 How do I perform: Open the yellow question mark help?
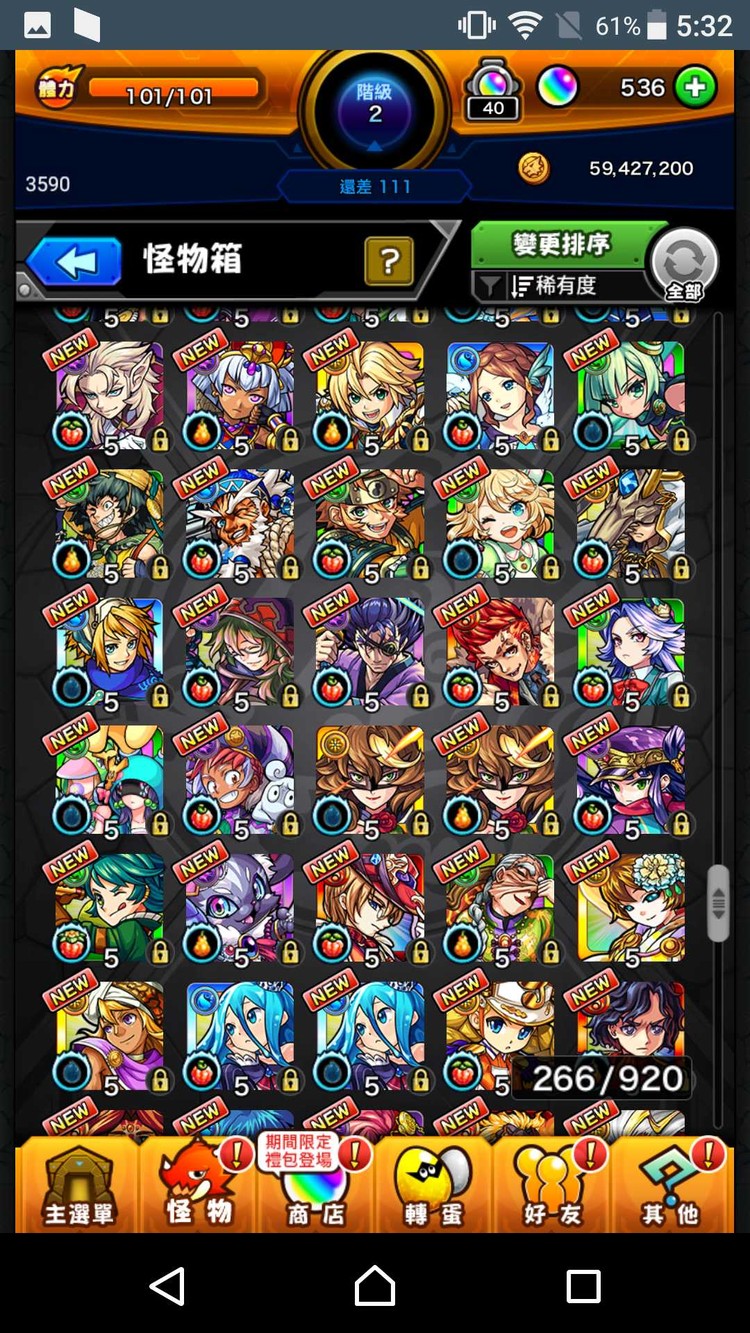[390, 263]
